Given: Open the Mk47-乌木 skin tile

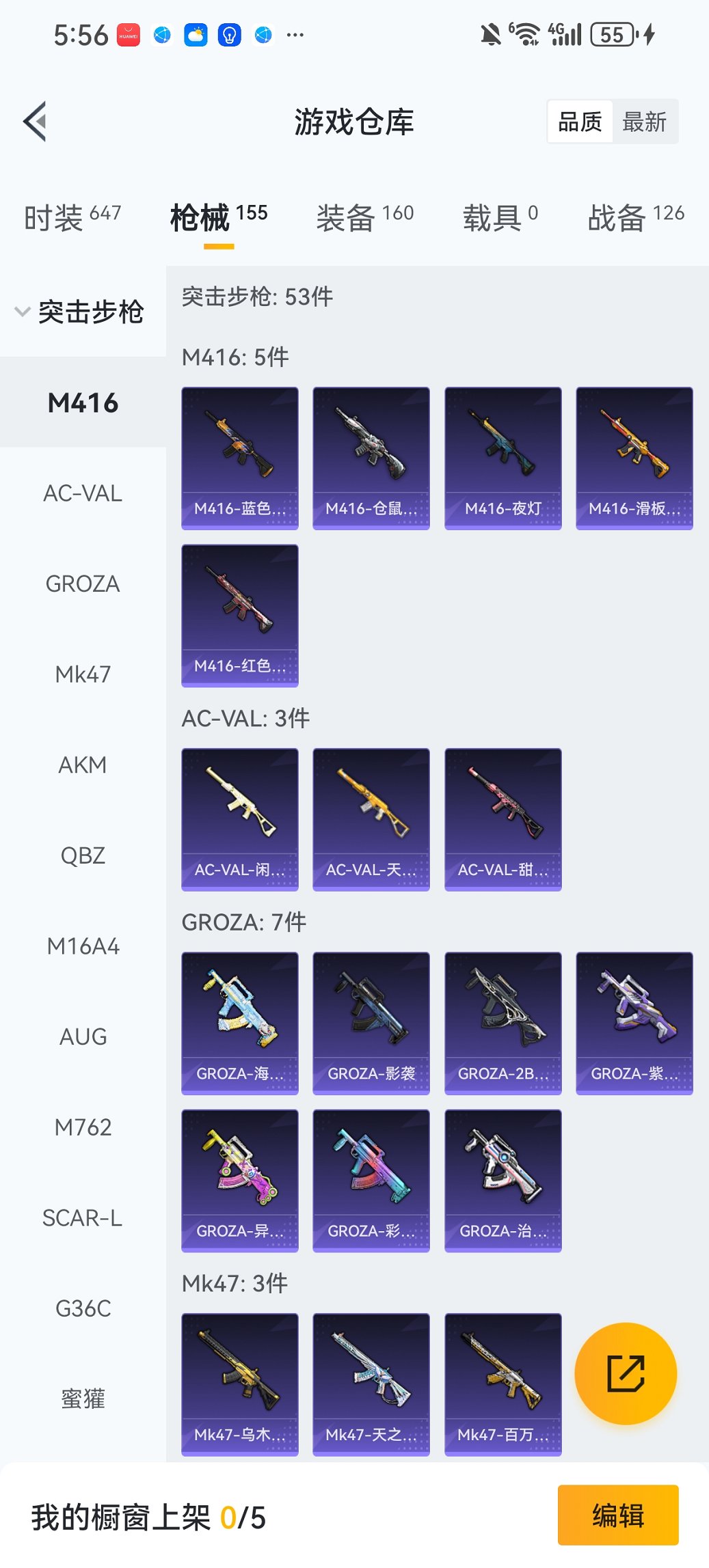Looking at the screenshot, I should (240, 1384).
